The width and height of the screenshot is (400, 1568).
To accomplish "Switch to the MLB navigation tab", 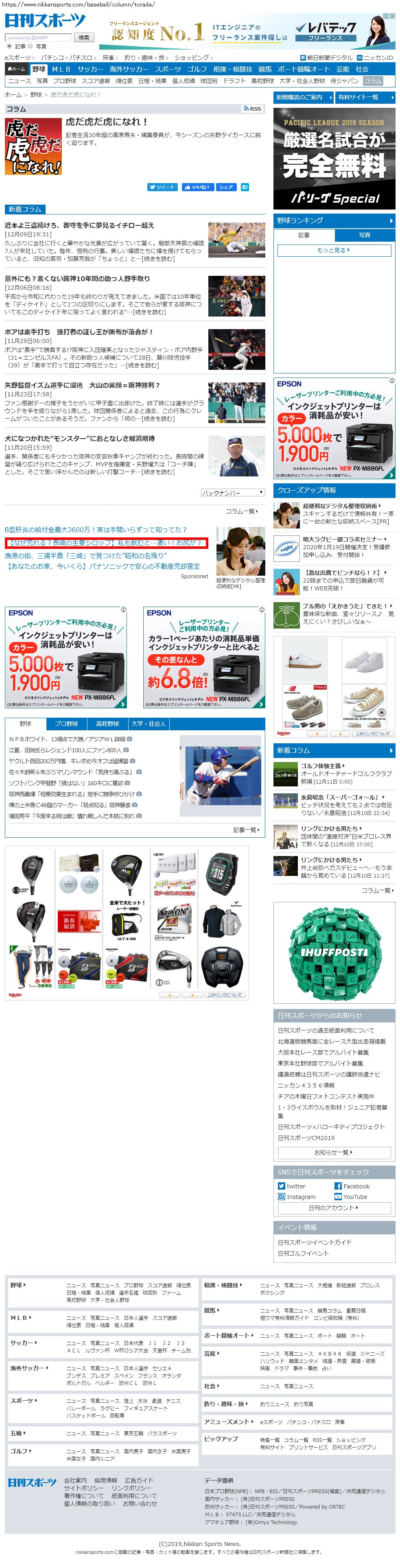I will coord(61,70).
